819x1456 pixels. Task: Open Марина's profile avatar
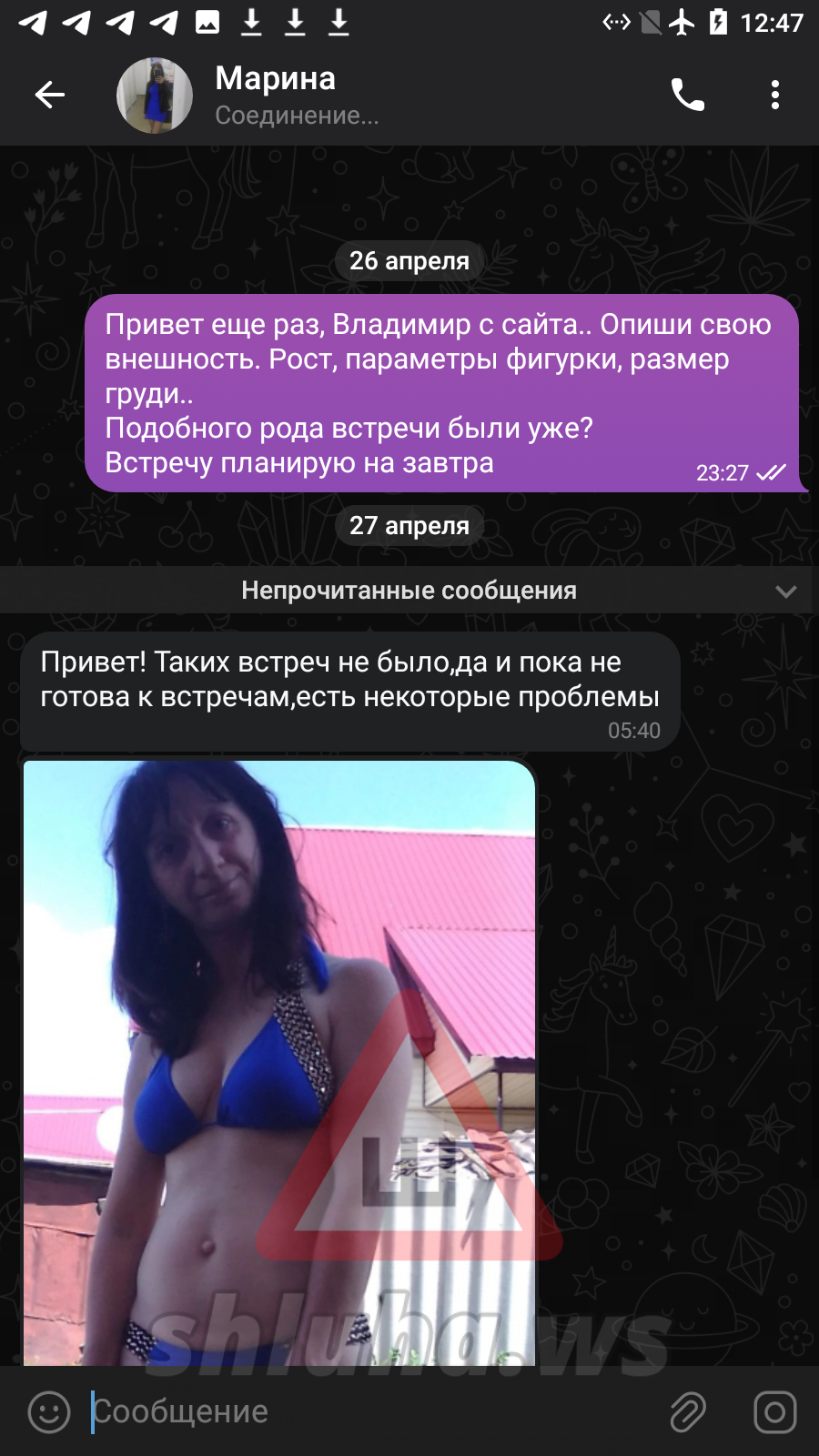[155, 96]
